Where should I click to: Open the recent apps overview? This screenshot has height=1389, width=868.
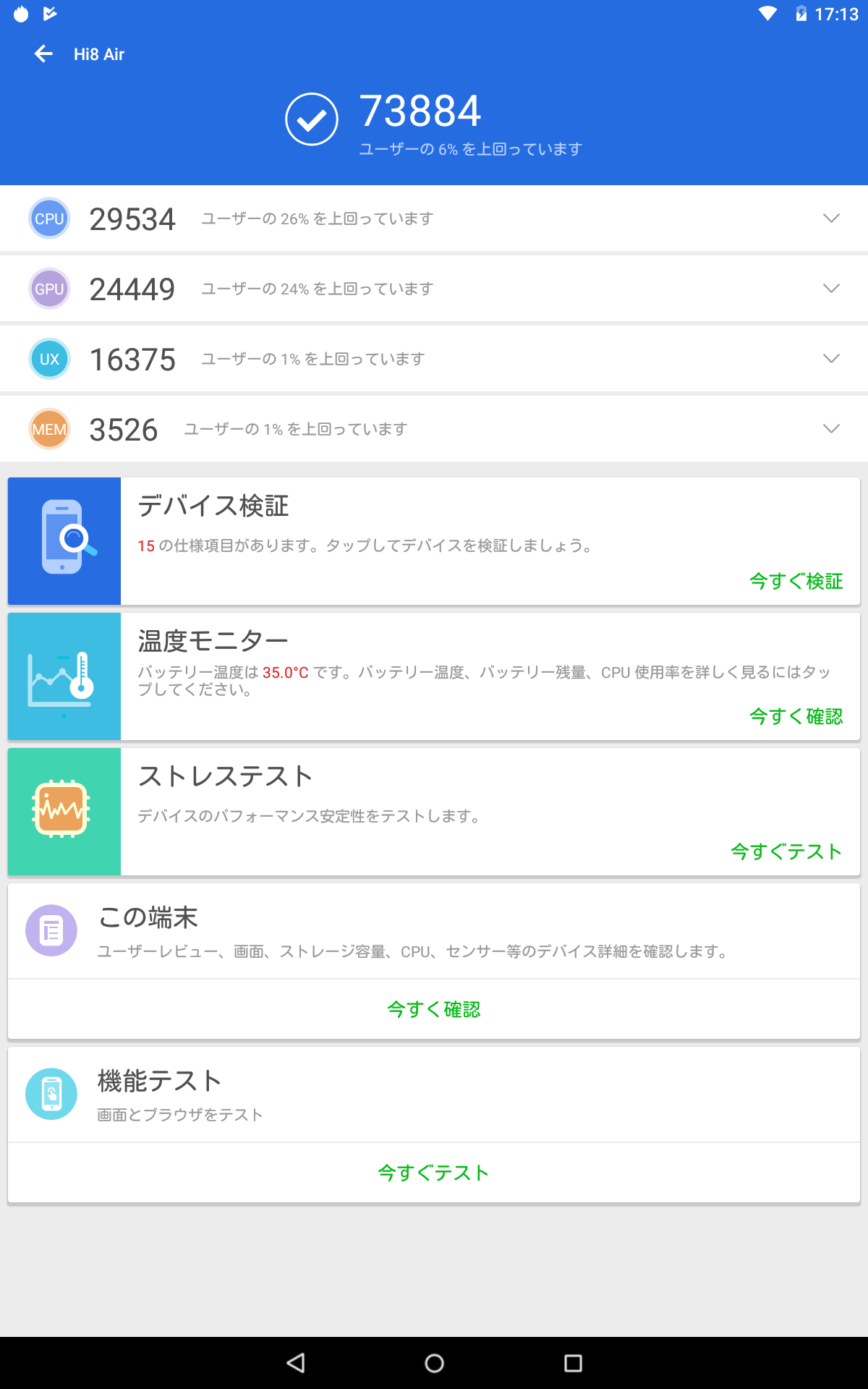pyautogui.click(x=573, y=1363)
